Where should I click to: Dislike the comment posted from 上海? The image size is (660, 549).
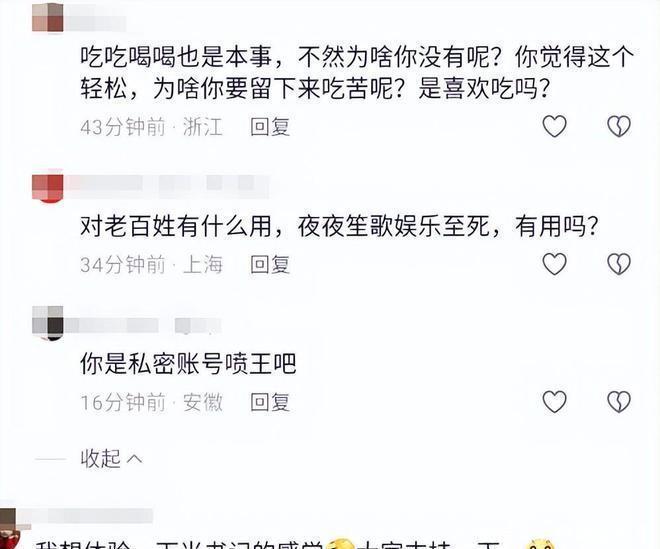click(x=619, y=264)
